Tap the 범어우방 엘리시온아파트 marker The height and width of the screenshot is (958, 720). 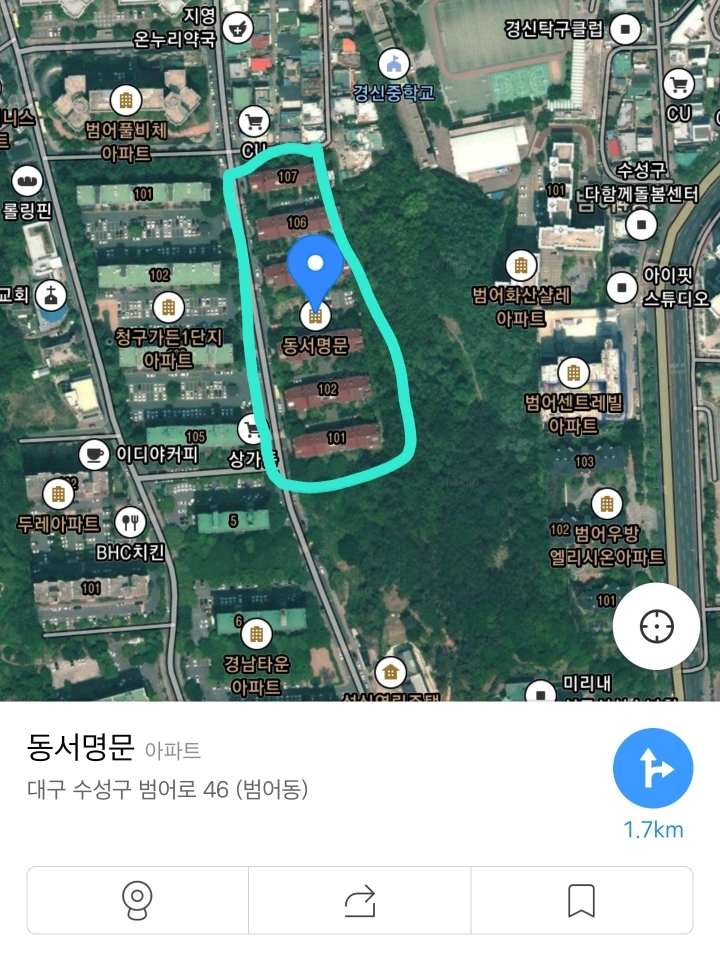point(606,503)
